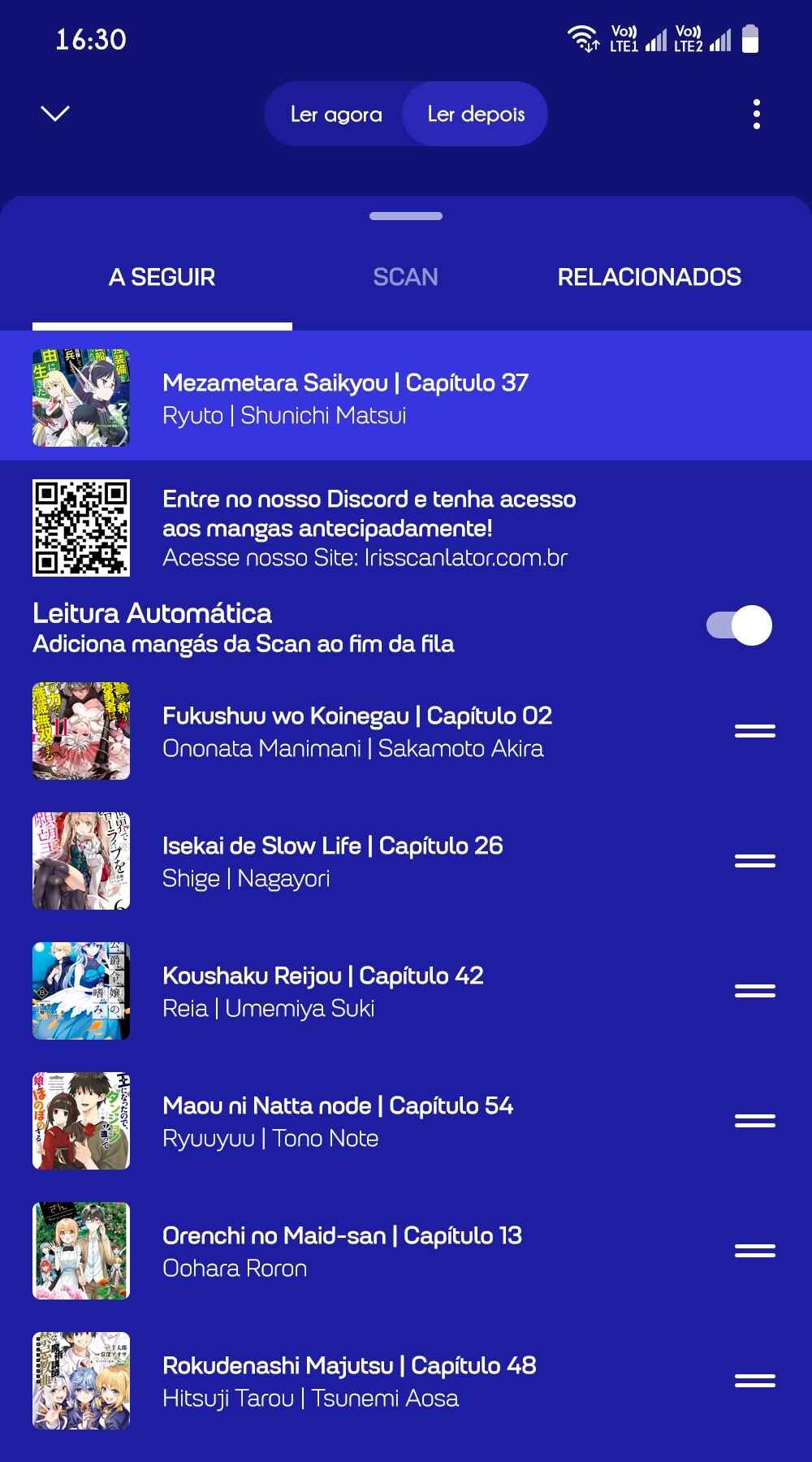Open the RELACIONADOS tab
Image resolution: width=812 pixels, height=1462 pixels.
click(649, 278)
